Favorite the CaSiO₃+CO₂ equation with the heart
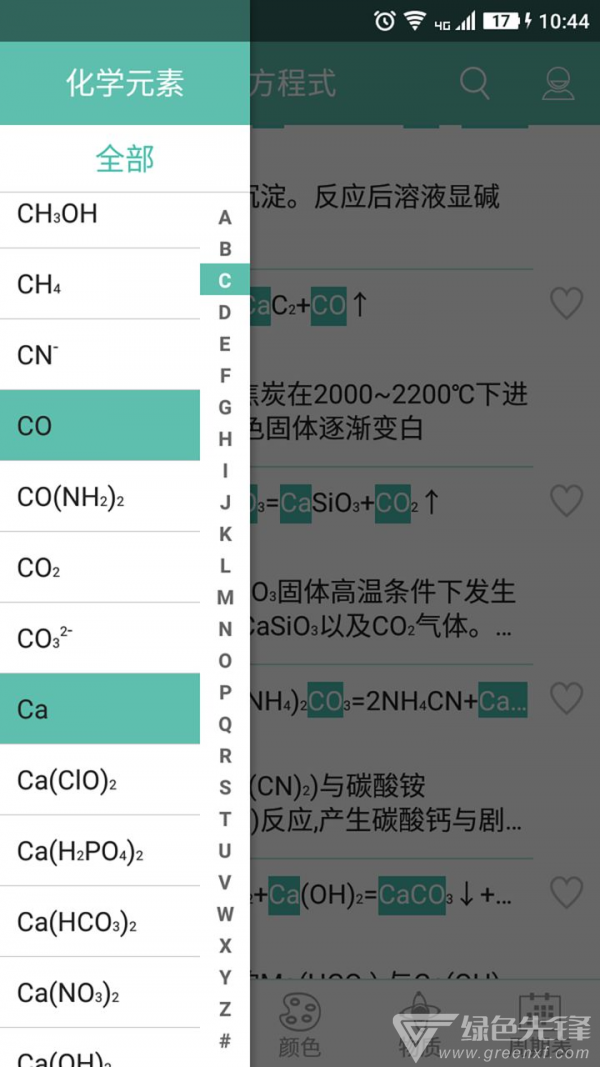The height and width of the screenshot is (1067, 600). [566, 501]
